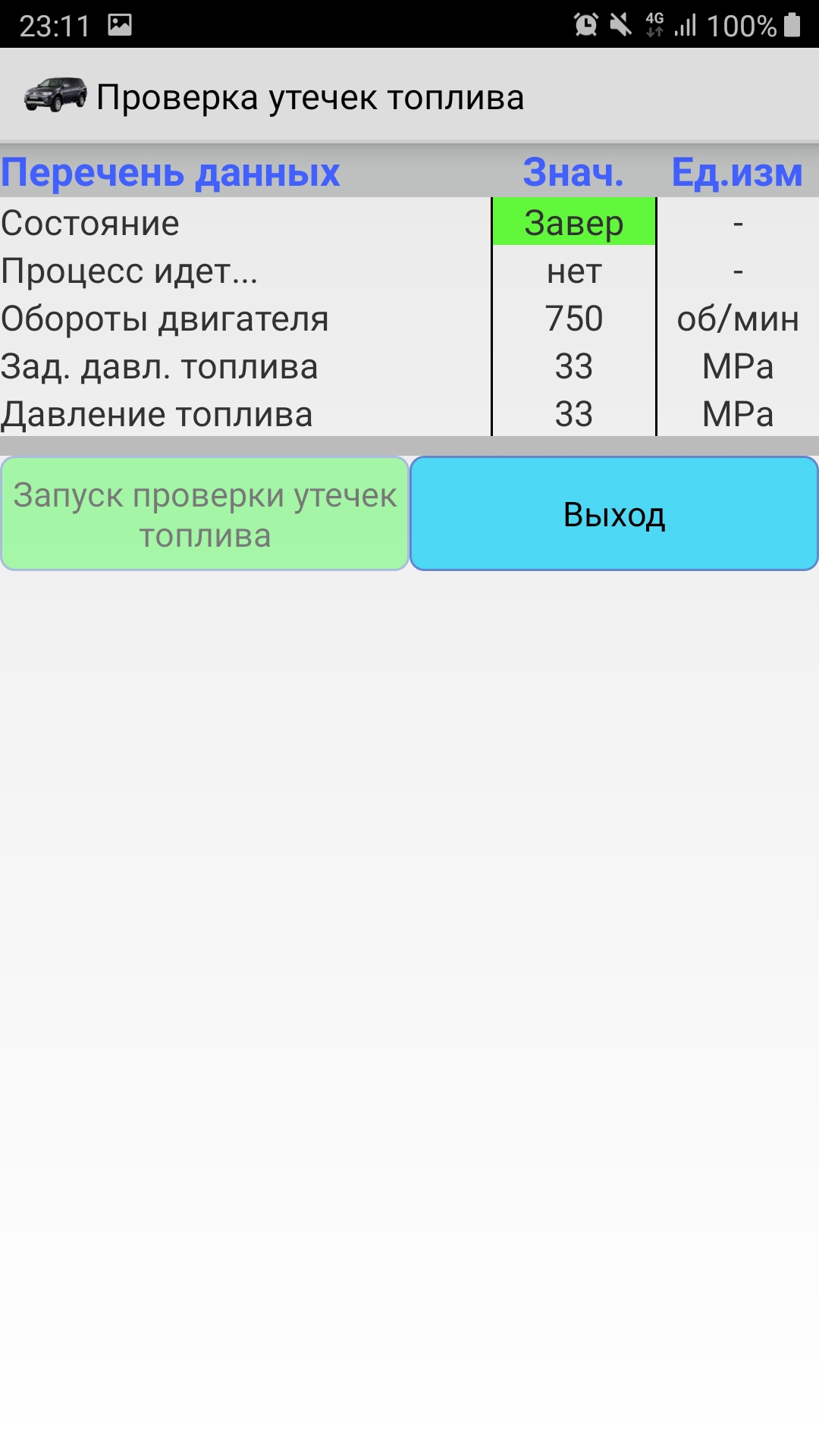This screenshot has height=1456, width=819.
Task: Tap the Выход exit button
Action: click(614, 513)
